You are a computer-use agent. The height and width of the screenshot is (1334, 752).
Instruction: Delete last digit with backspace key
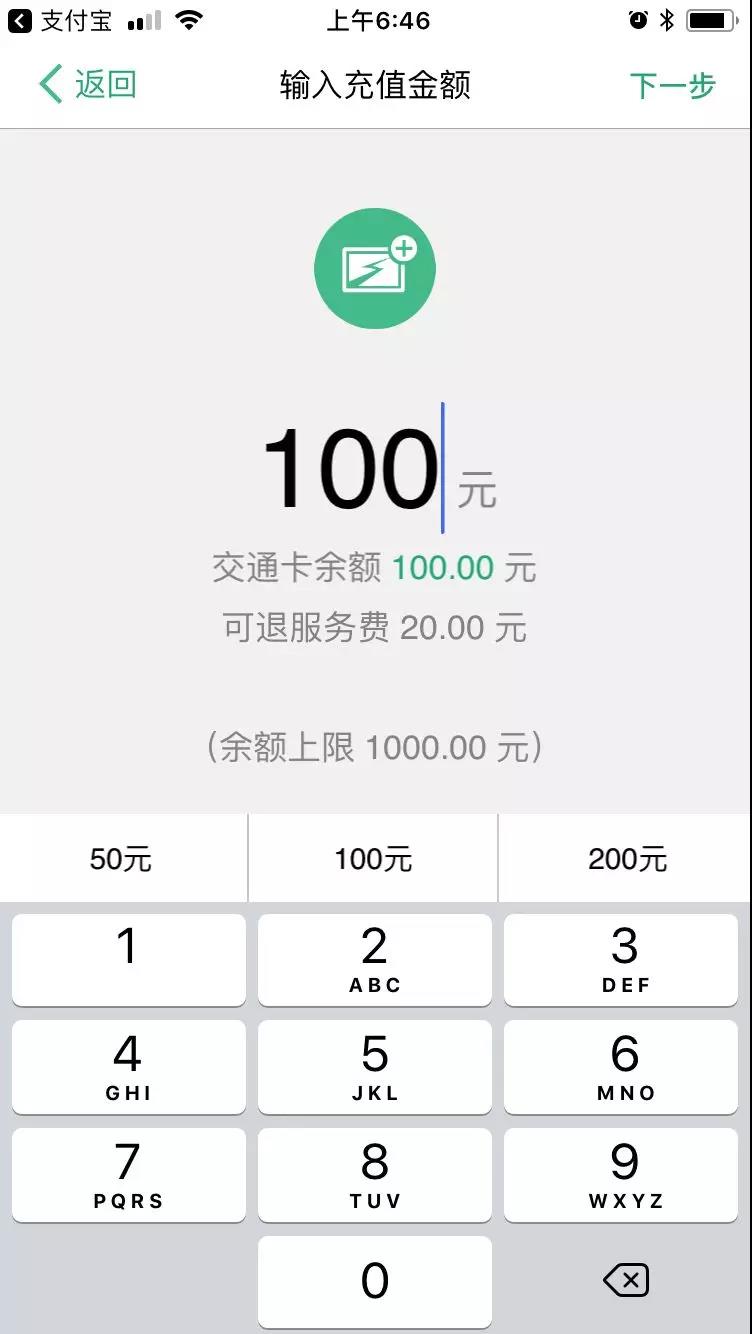(627, 1280)
